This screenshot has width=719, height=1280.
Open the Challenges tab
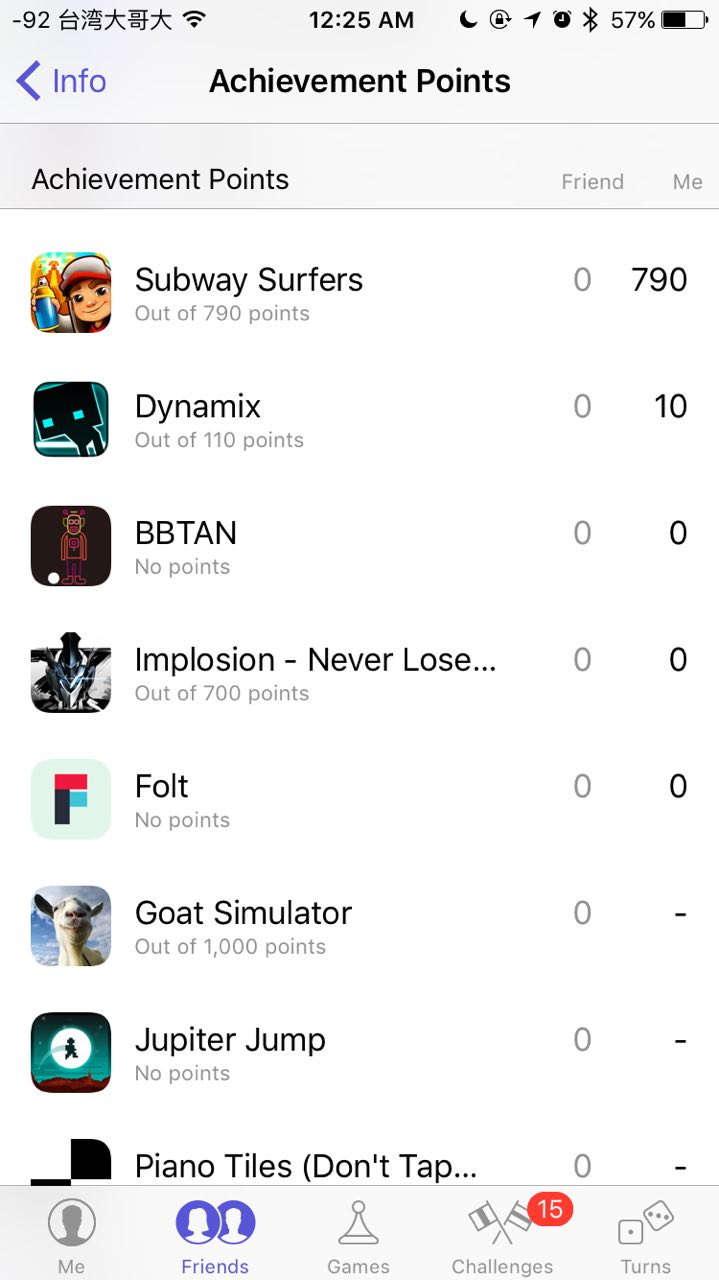[502, 1236]
